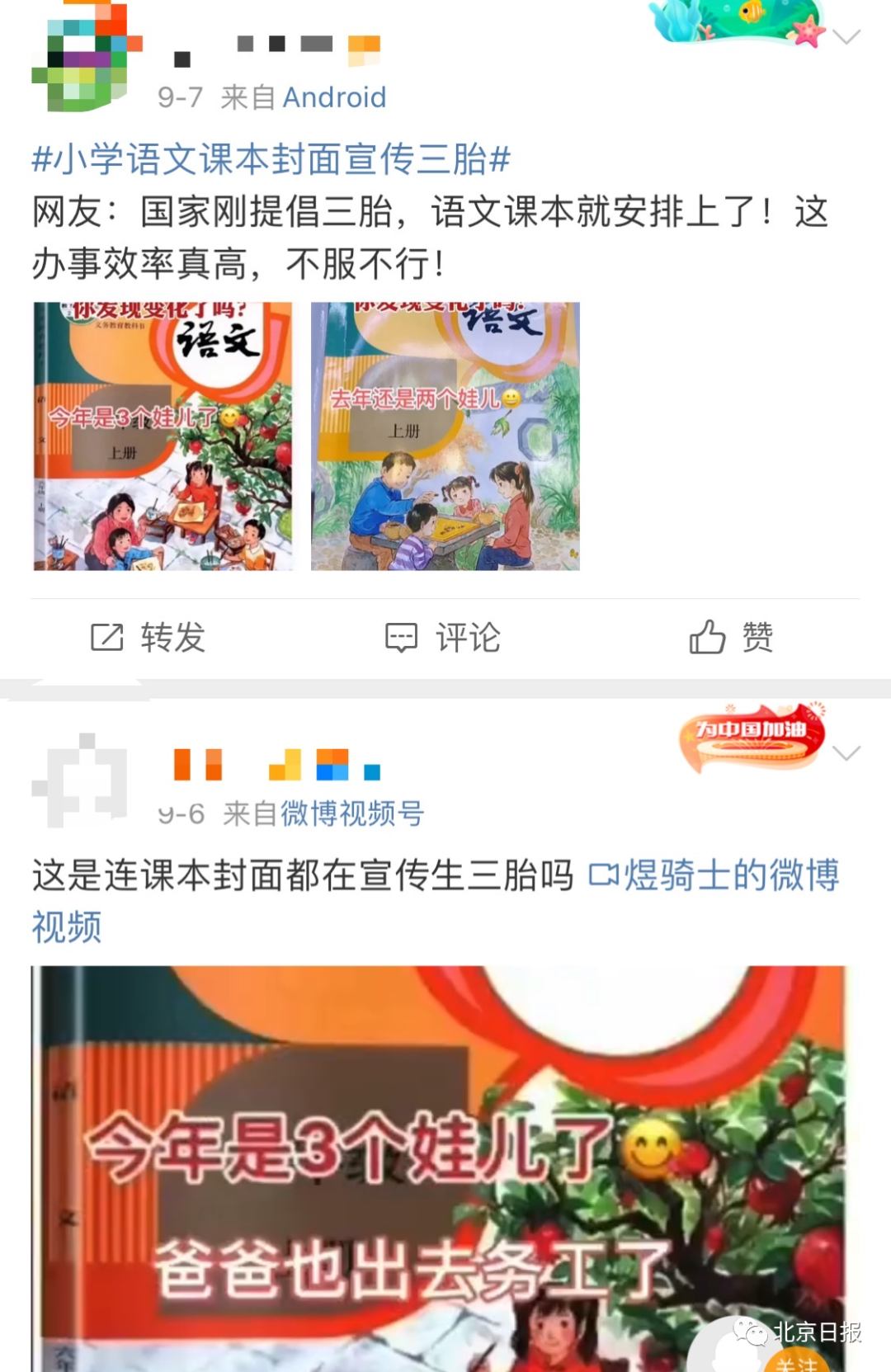
Task: Like the post about 三胎 textbook covers
Action: pos(731,638)
